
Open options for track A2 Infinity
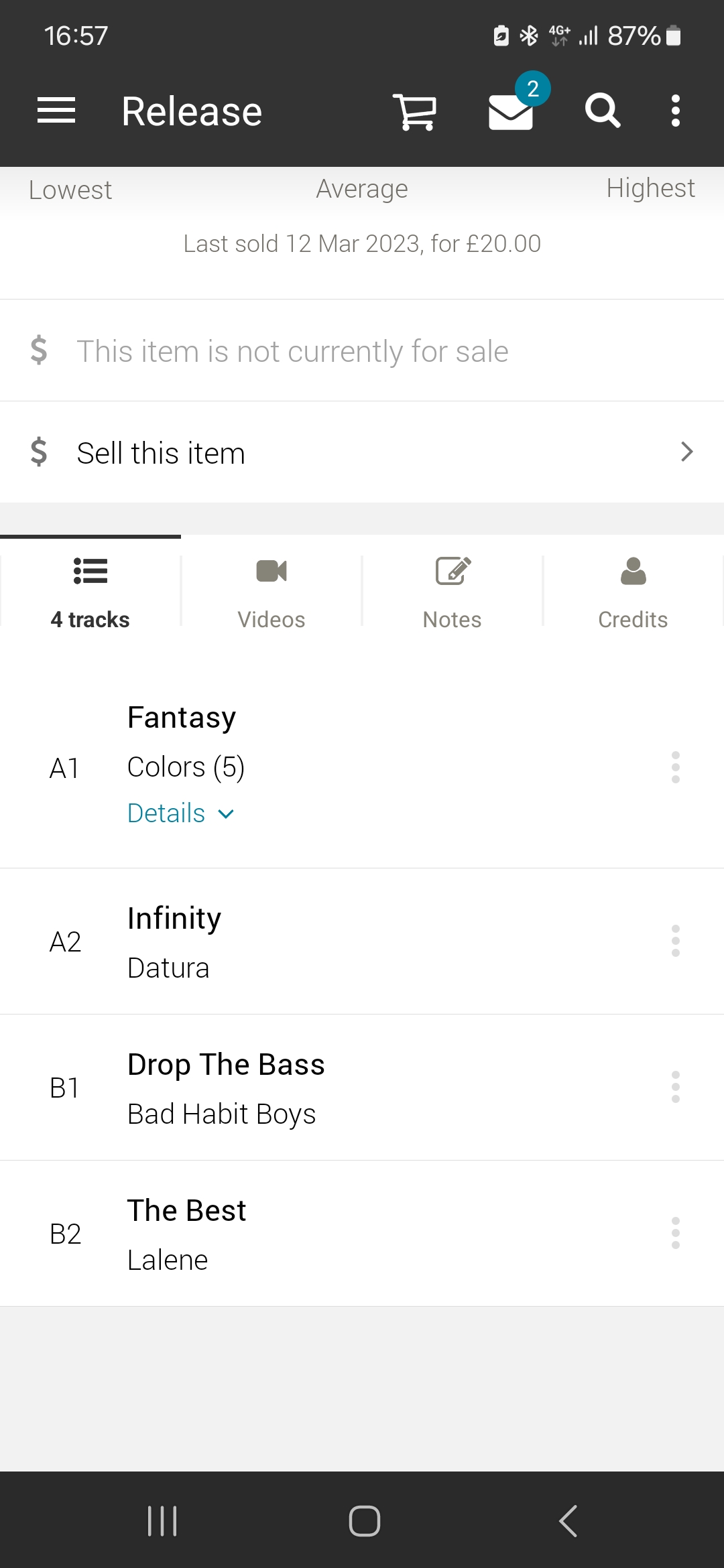676,941
